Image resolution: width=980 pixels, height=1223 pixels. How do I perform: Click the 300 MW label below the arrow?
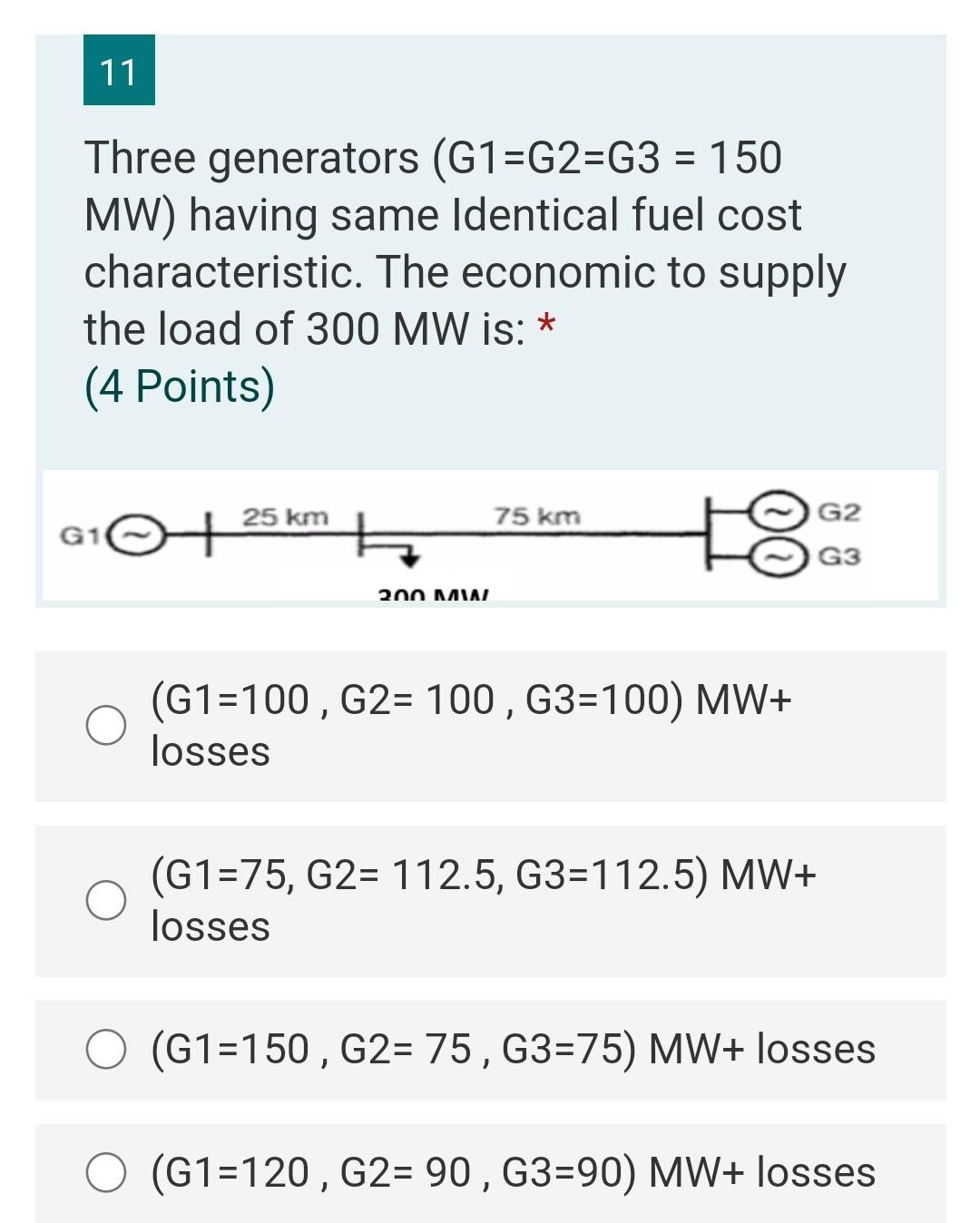[432, 592]
